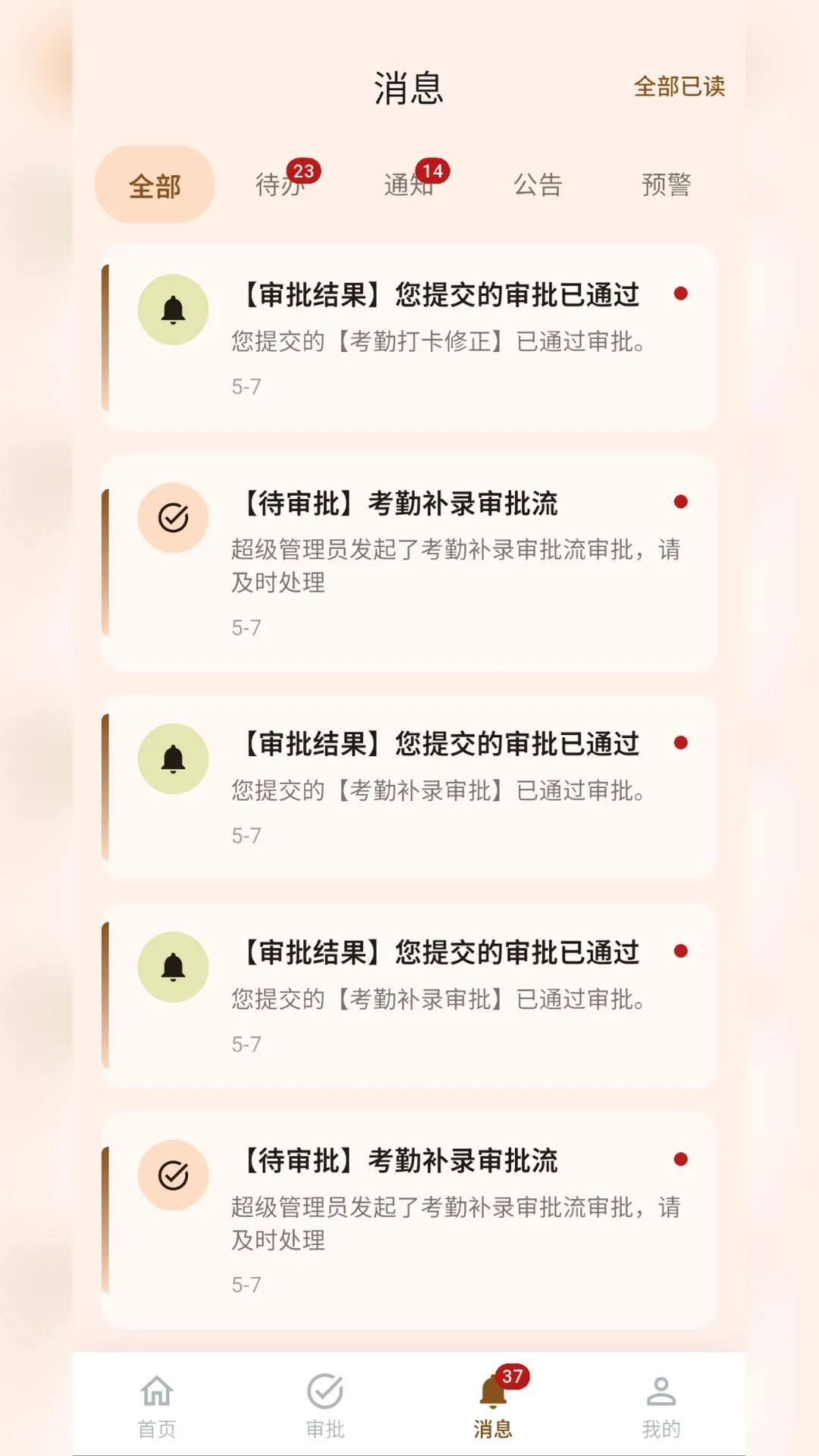Open the 考勤打卡修正 approval result message
Viewport: 819px width, 1456px height.
click(409, 338)
